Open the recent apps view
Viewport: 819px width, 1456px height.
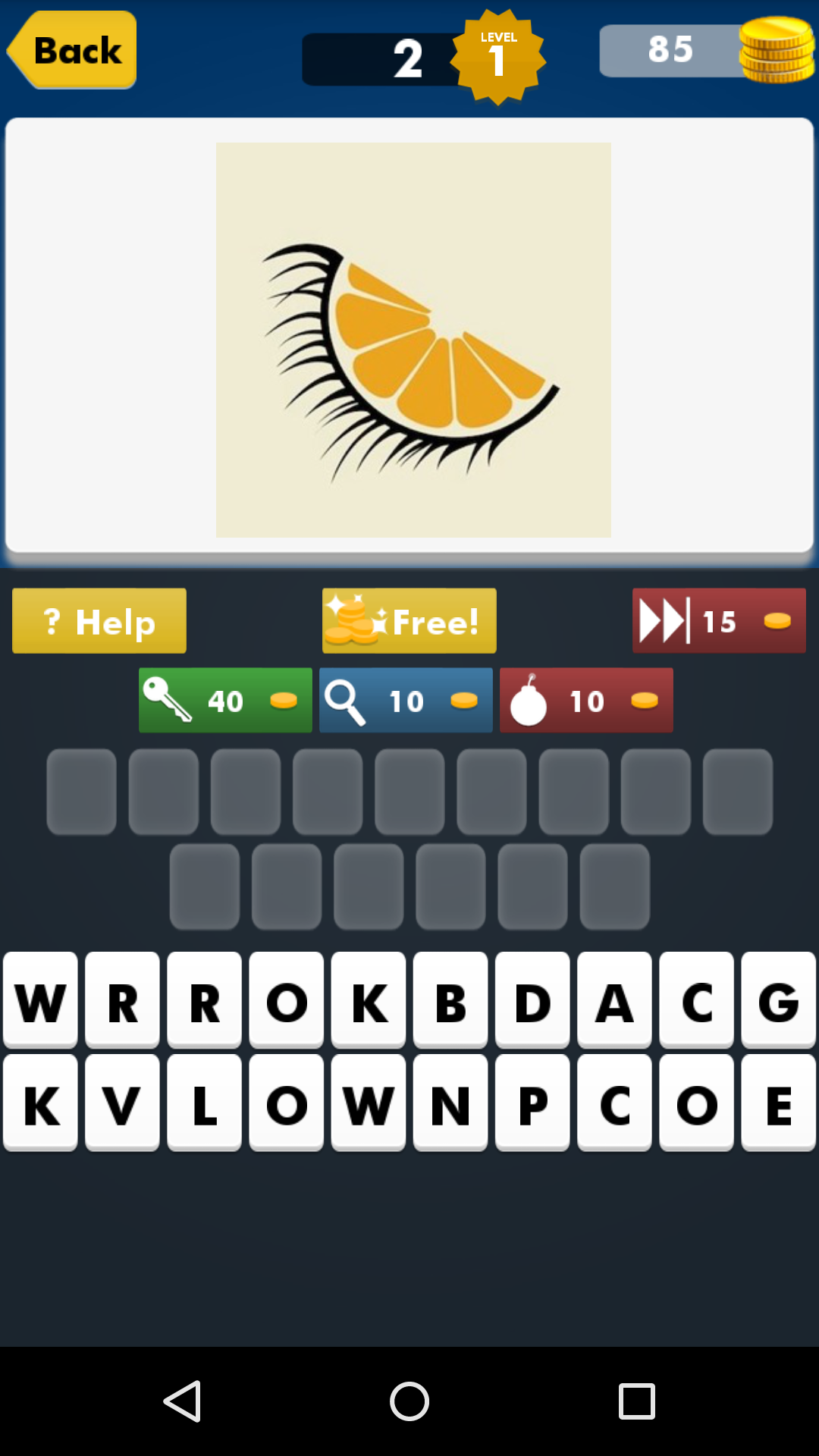click(x=637, y=1401)
